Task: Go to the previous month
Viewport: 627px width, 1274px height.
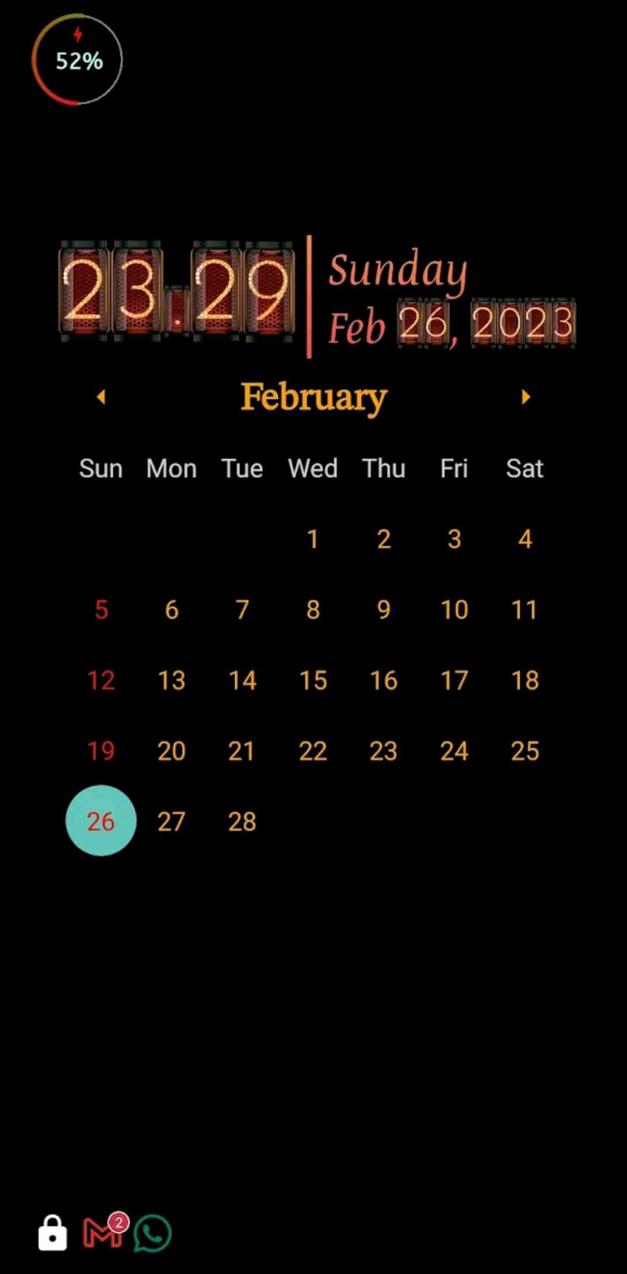Action: (x=101, y=397)
